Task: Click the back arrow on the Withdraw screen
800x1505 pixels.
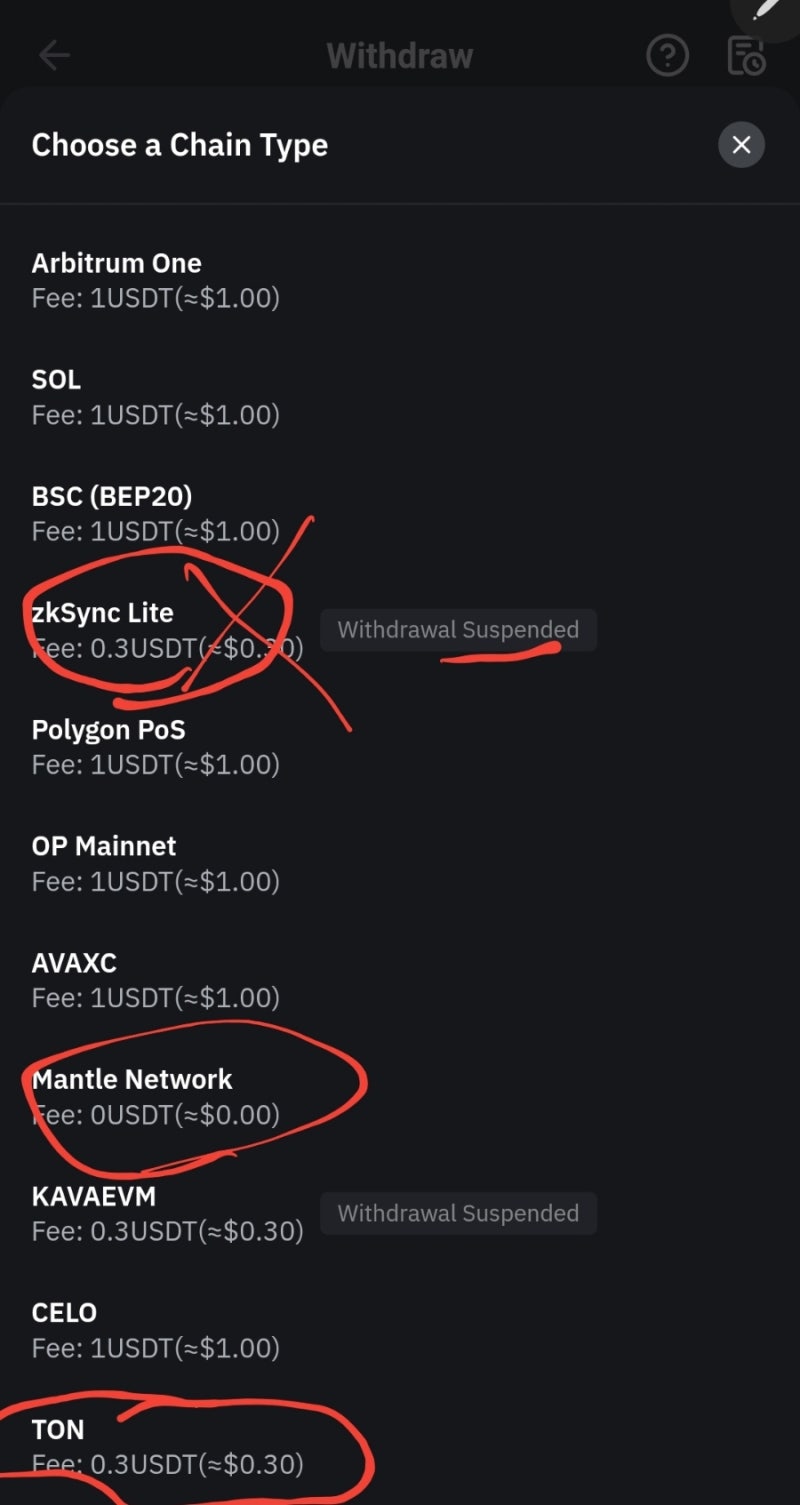Action: (55, 55)
